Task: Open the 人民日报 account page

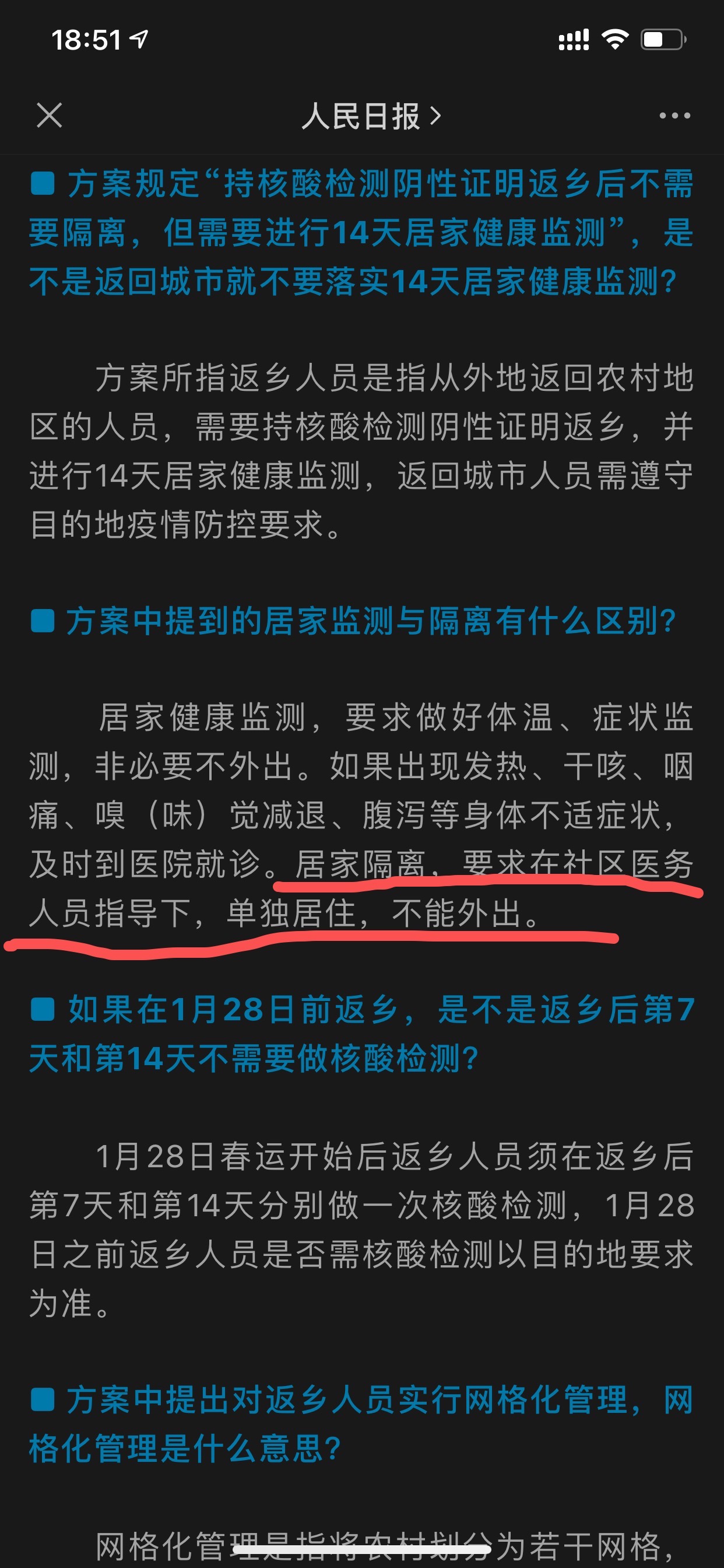Action: click(371, 116)
